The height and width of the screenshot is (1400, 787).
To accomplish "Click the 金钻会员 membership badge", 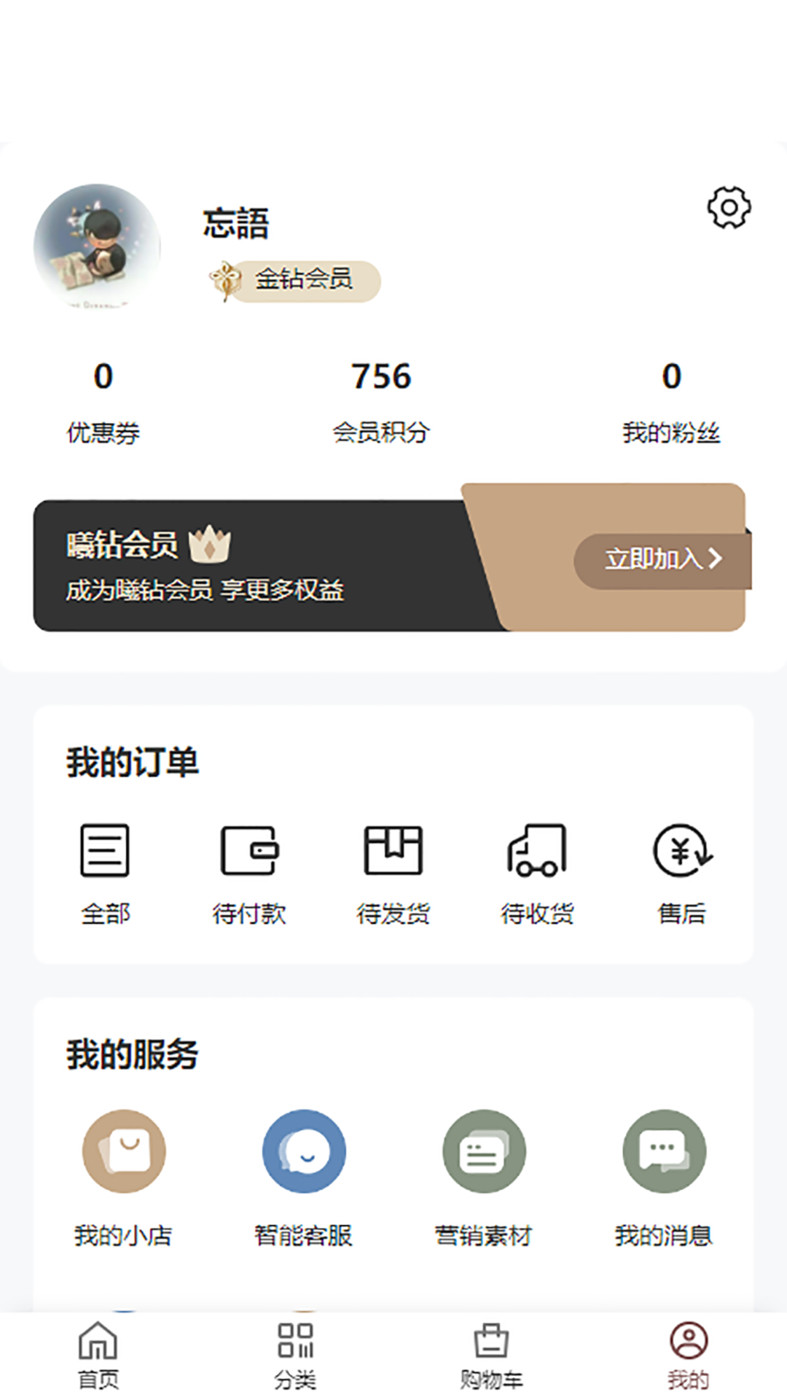I will click(x=295, y=281).
